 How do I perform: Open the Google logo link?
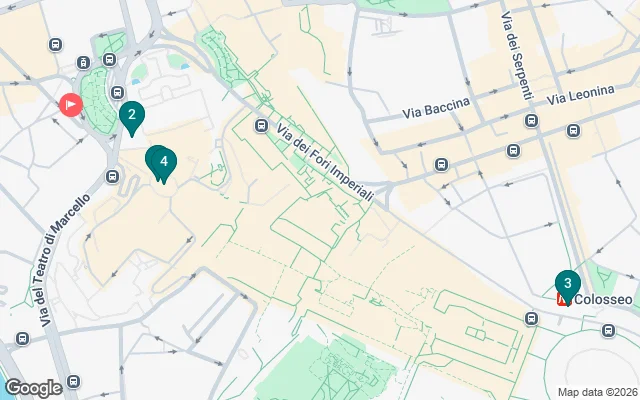point(33,387)
